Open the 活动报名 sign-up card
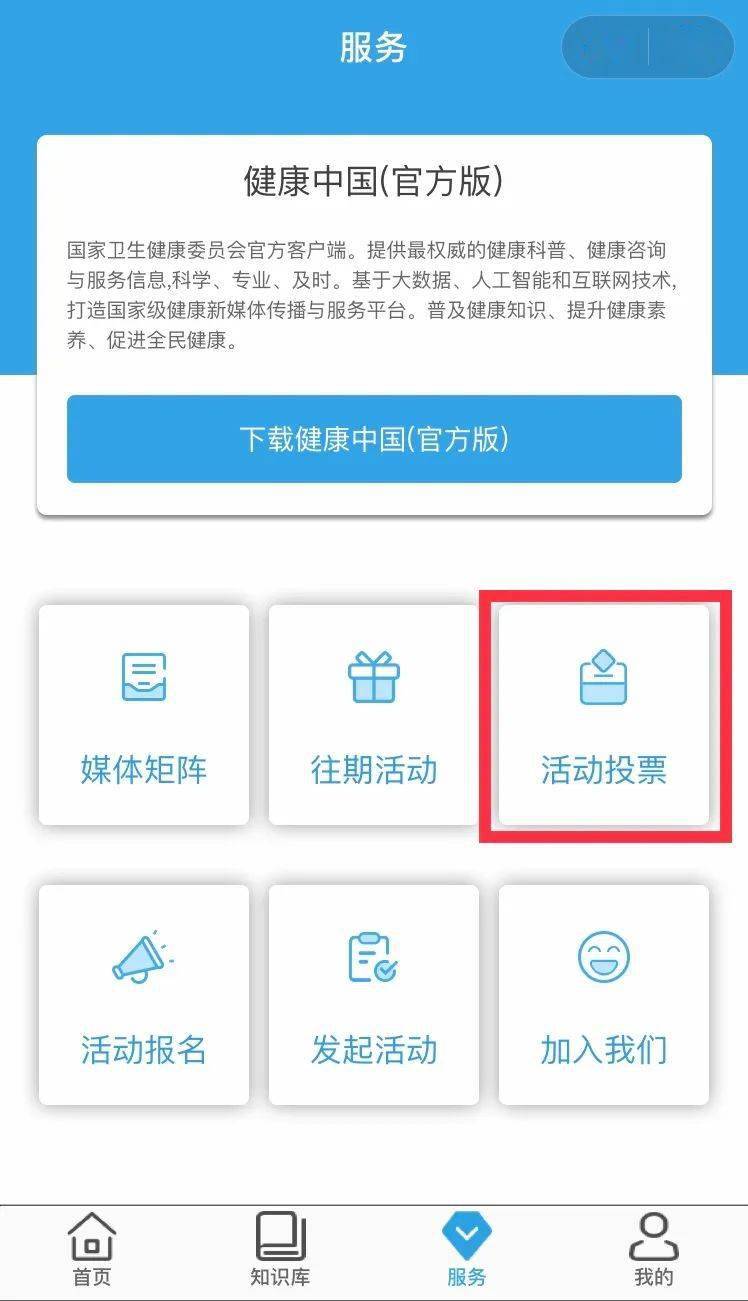 (x=144, y=996)
